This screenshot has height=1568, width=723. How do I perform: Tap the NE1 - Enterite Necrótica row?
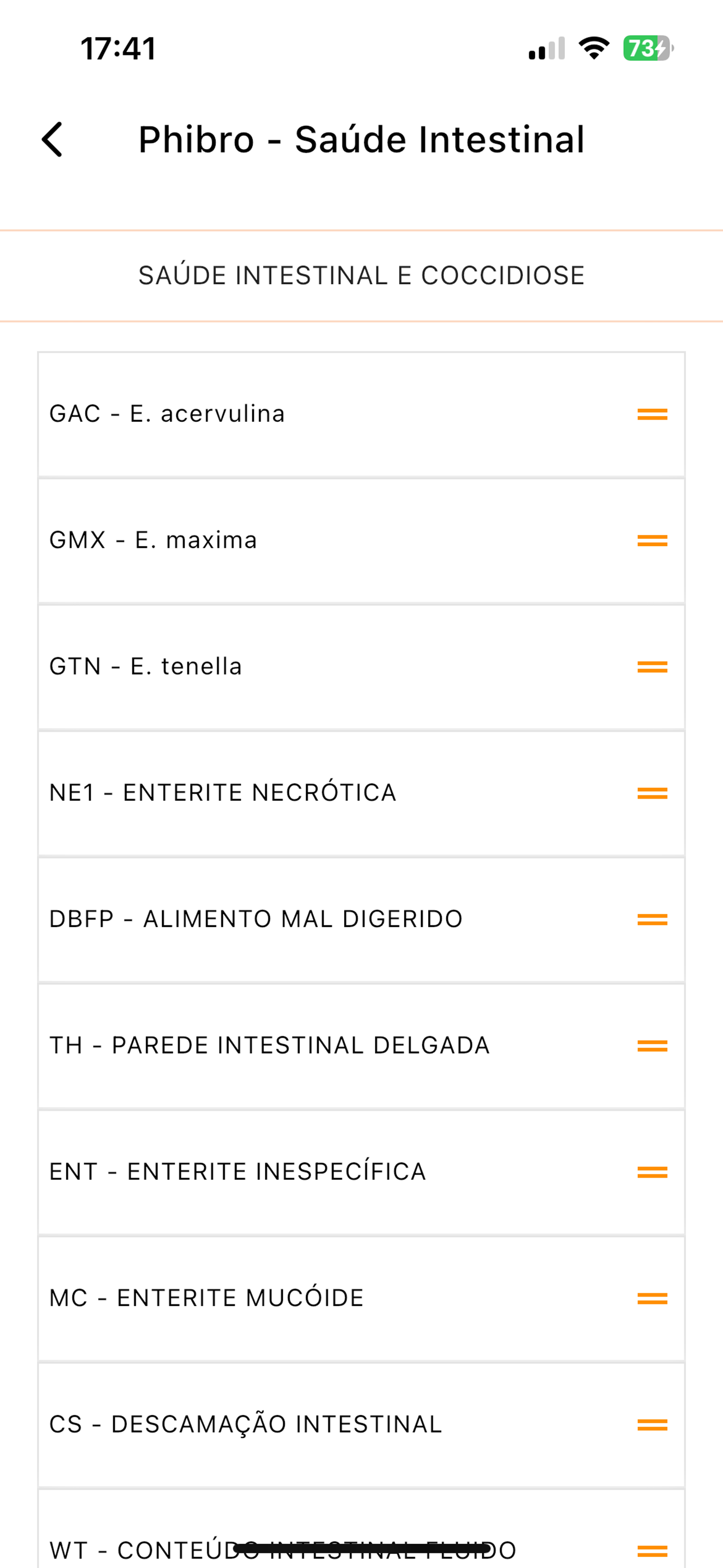coord(361,793)
